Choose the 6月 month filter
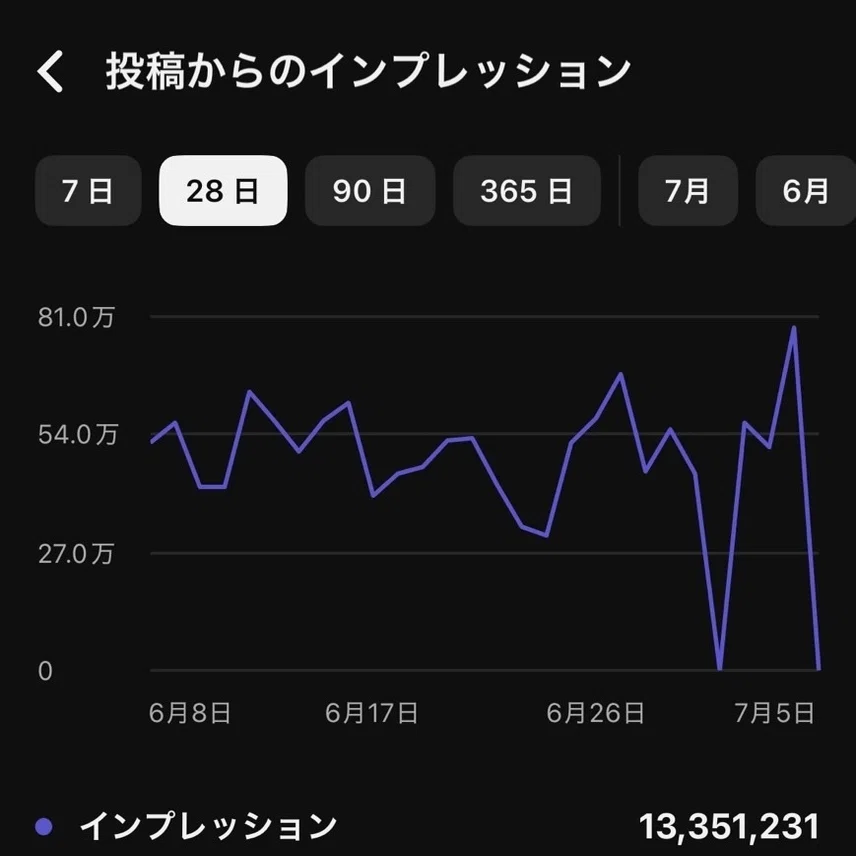Image resolution: width=856 pixels, height=856 pixels. (806, 191)
